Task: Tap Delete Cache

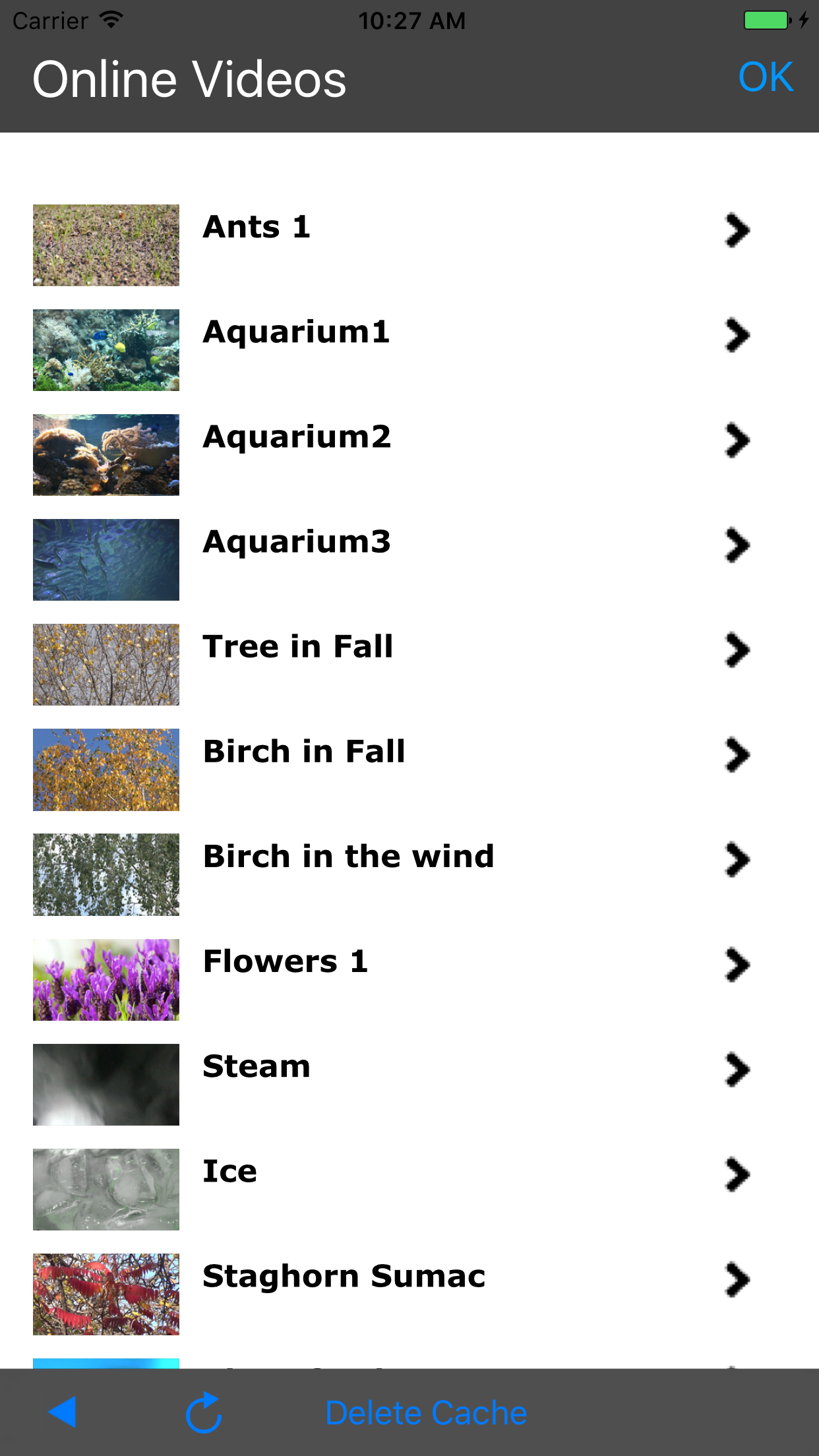Action: [x=426, y=1413]
